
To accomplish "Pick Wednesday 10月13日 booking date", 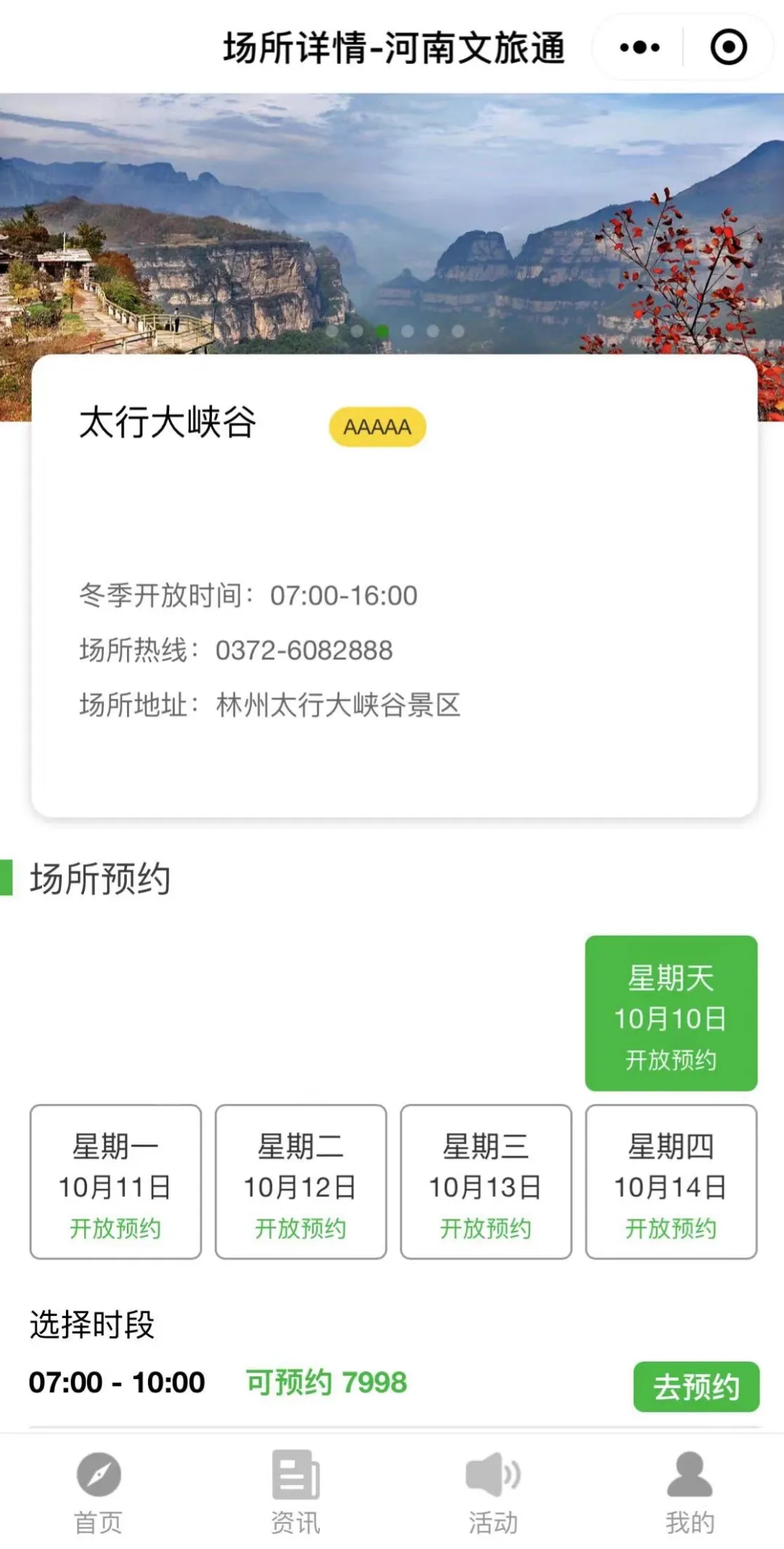I will coord(486,1182).
